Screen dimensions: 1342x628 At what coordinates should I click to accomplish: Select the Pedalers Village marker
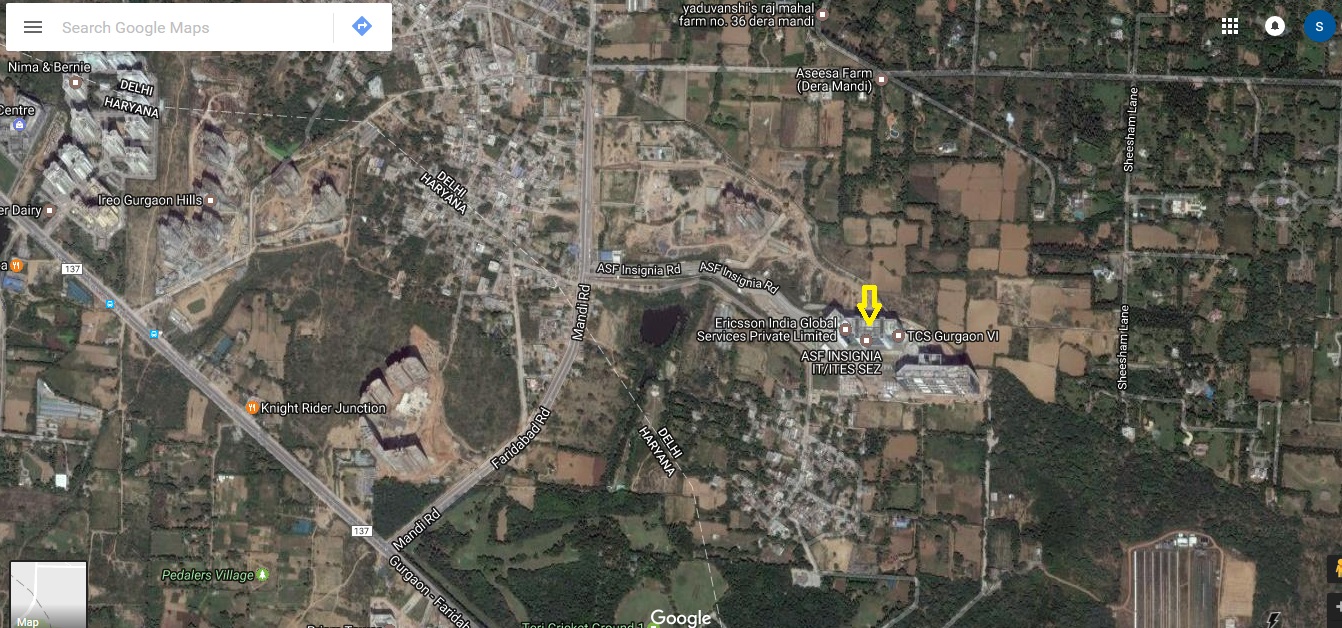coord(262,575)
